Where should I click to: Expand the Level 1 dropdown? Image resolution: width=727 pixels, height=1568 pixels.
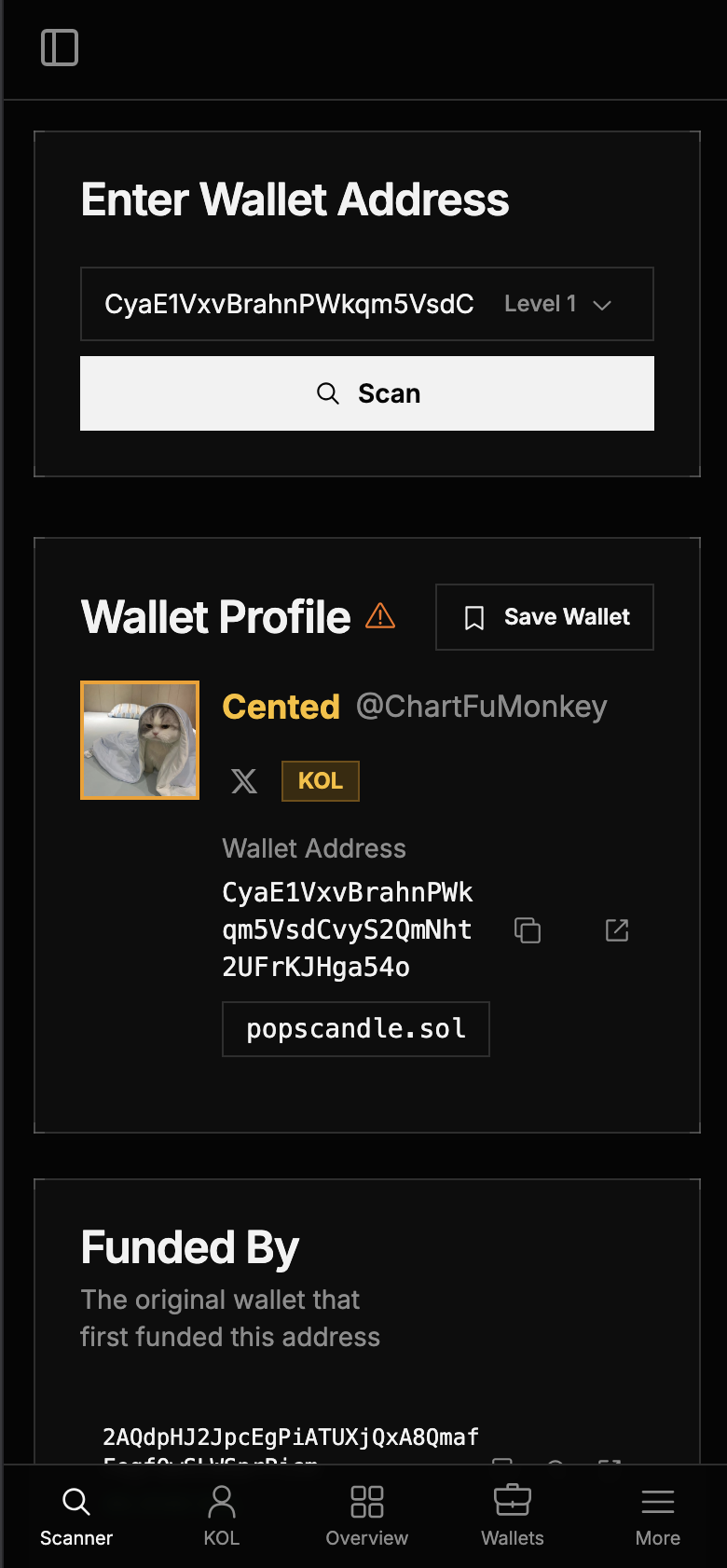558,304
